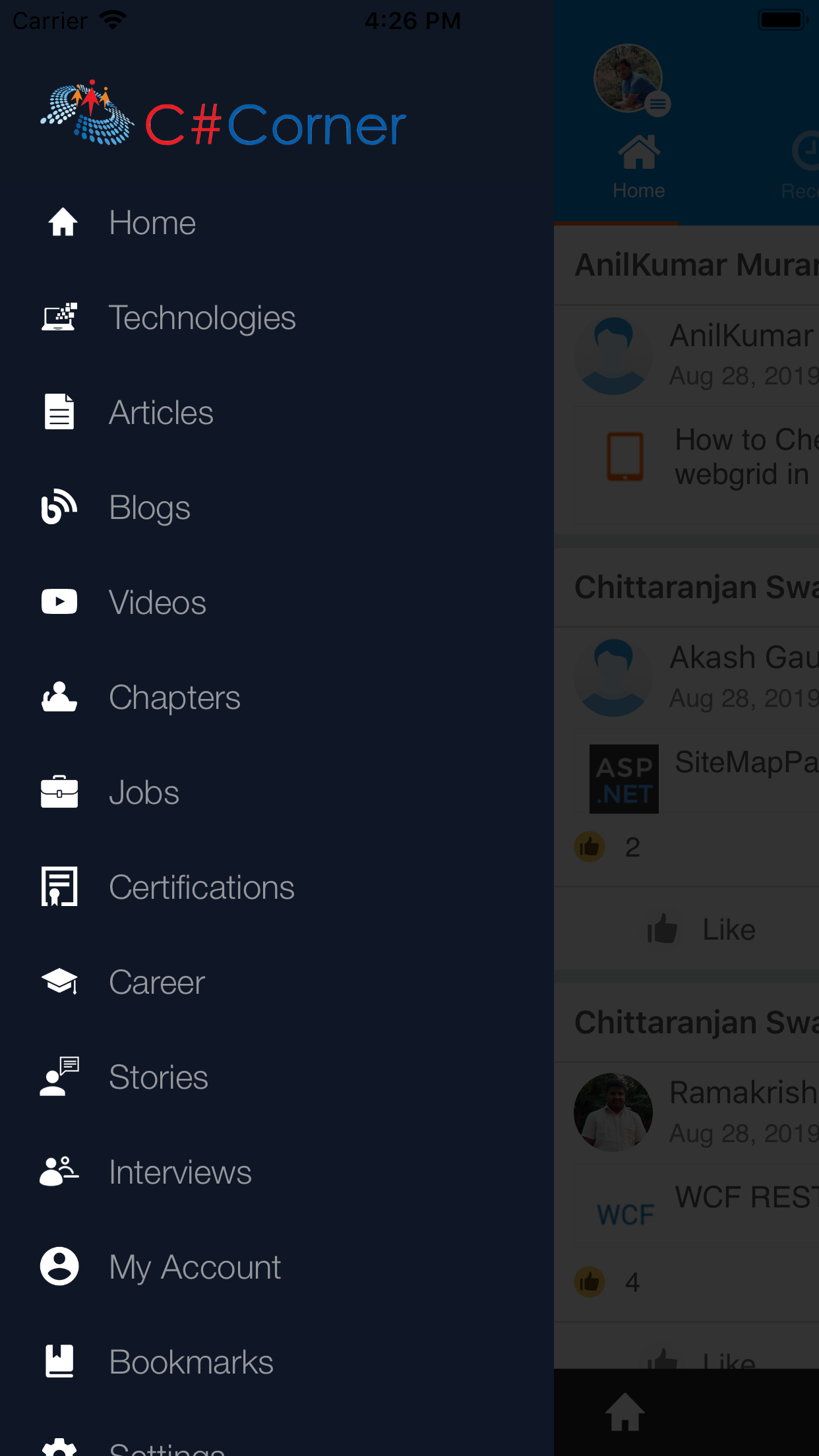819x1456 pixels.
Task: Open Stories
Action: click(x=158, y=1077)
